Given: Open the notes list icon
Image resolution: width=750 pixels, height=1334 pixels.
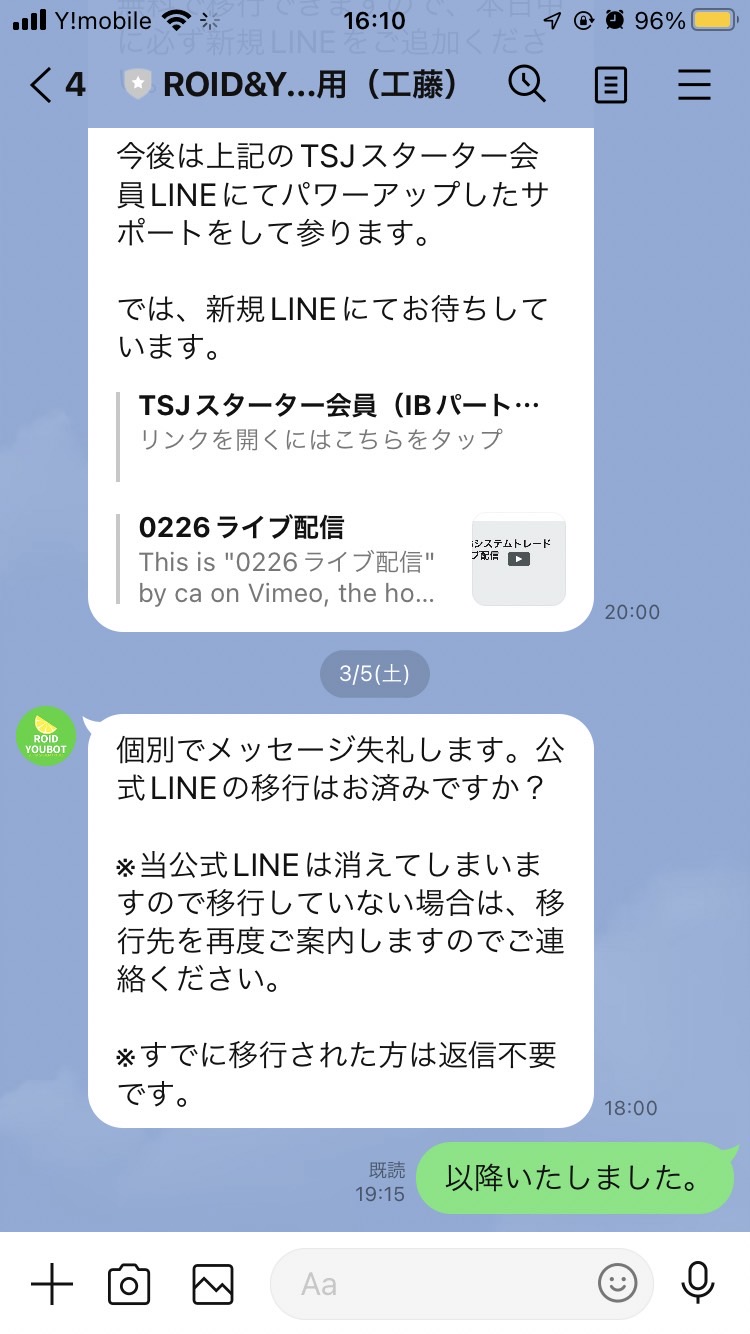Looking at the screenshot, I should (611, 86).
